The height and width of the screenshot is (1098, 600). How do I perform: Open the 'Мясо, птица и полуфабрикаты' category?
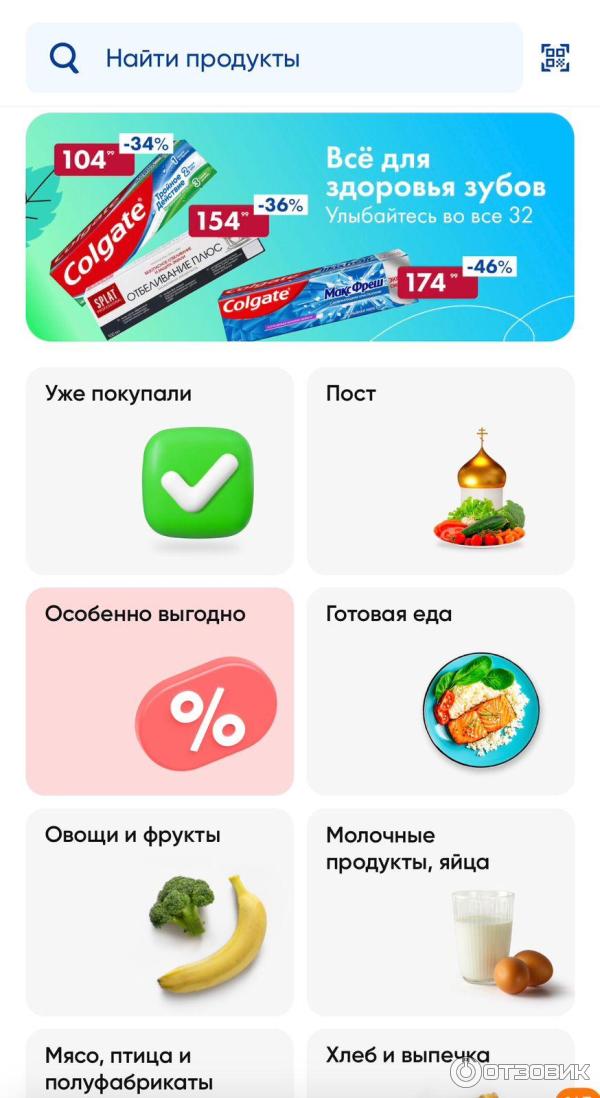coord(159,1067)
